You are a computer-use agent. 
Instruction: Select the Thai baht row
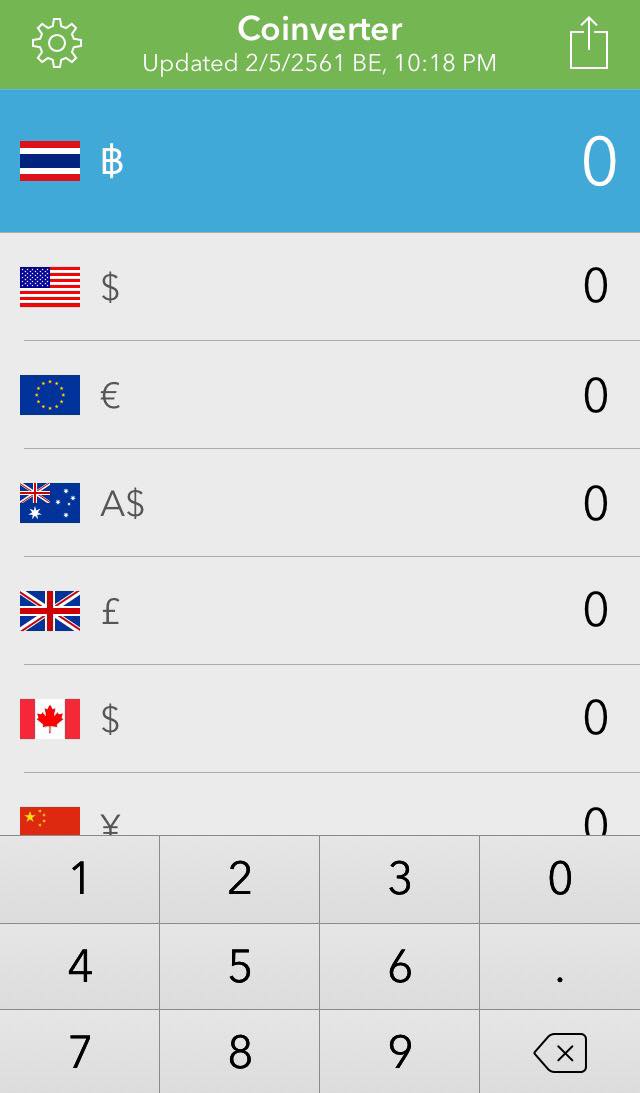[x=320, y=161]
